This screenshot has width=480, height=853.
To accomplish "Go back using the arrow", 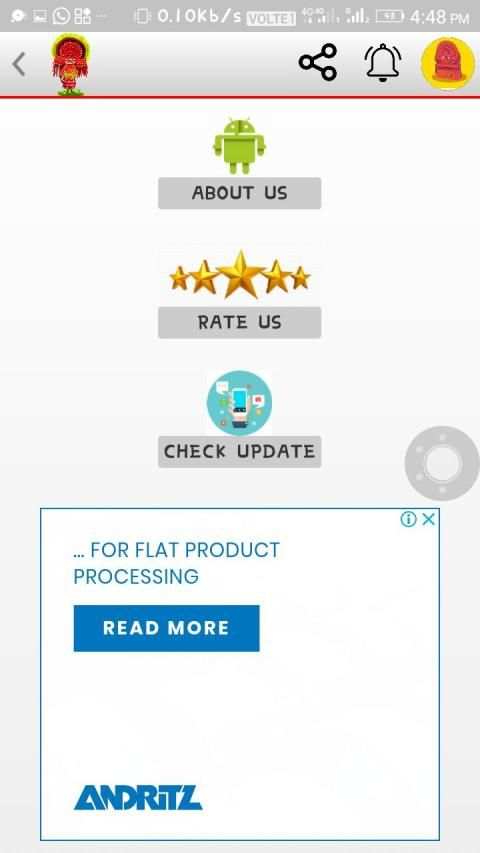I will pyautogui.click(x=19, y=65).
